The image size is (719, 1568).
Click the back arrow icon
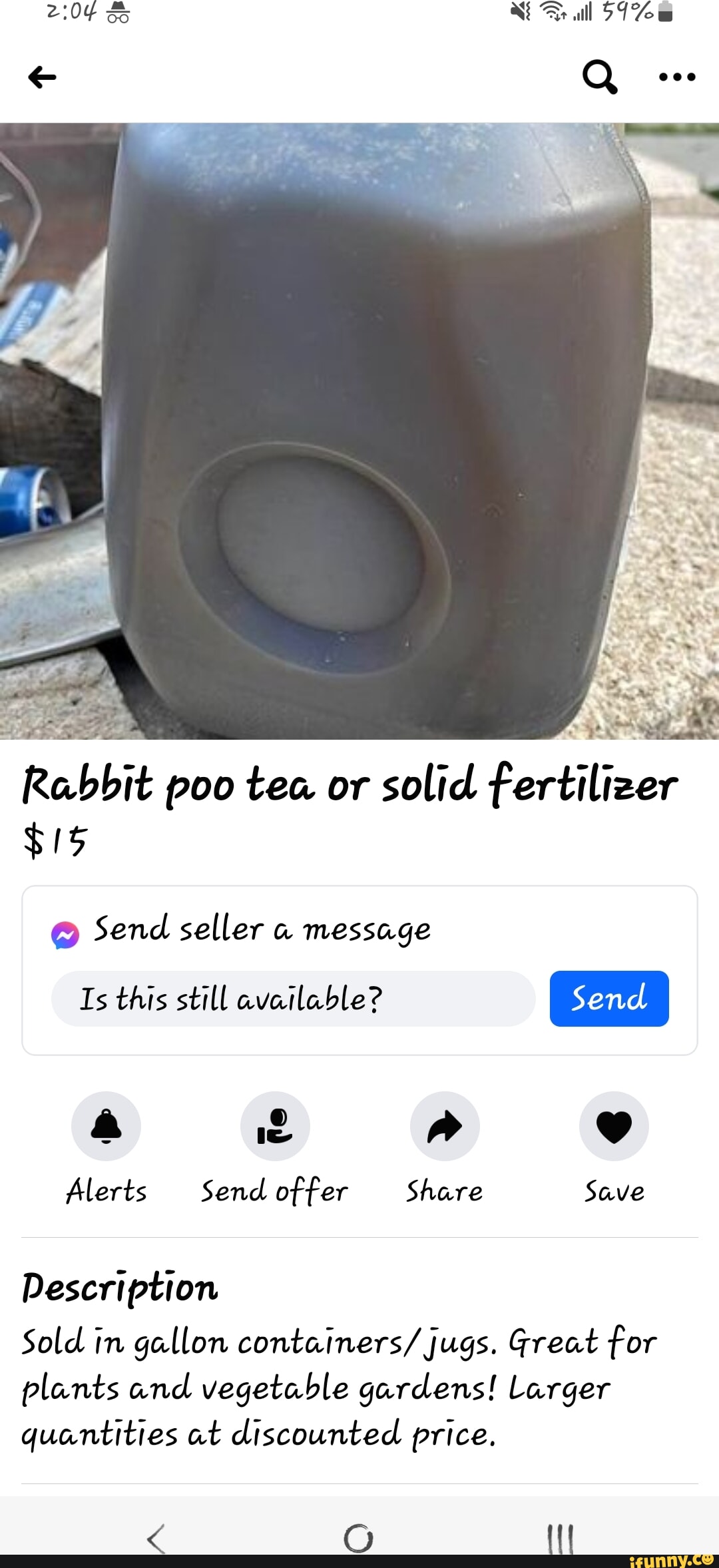tap(41, 77)
